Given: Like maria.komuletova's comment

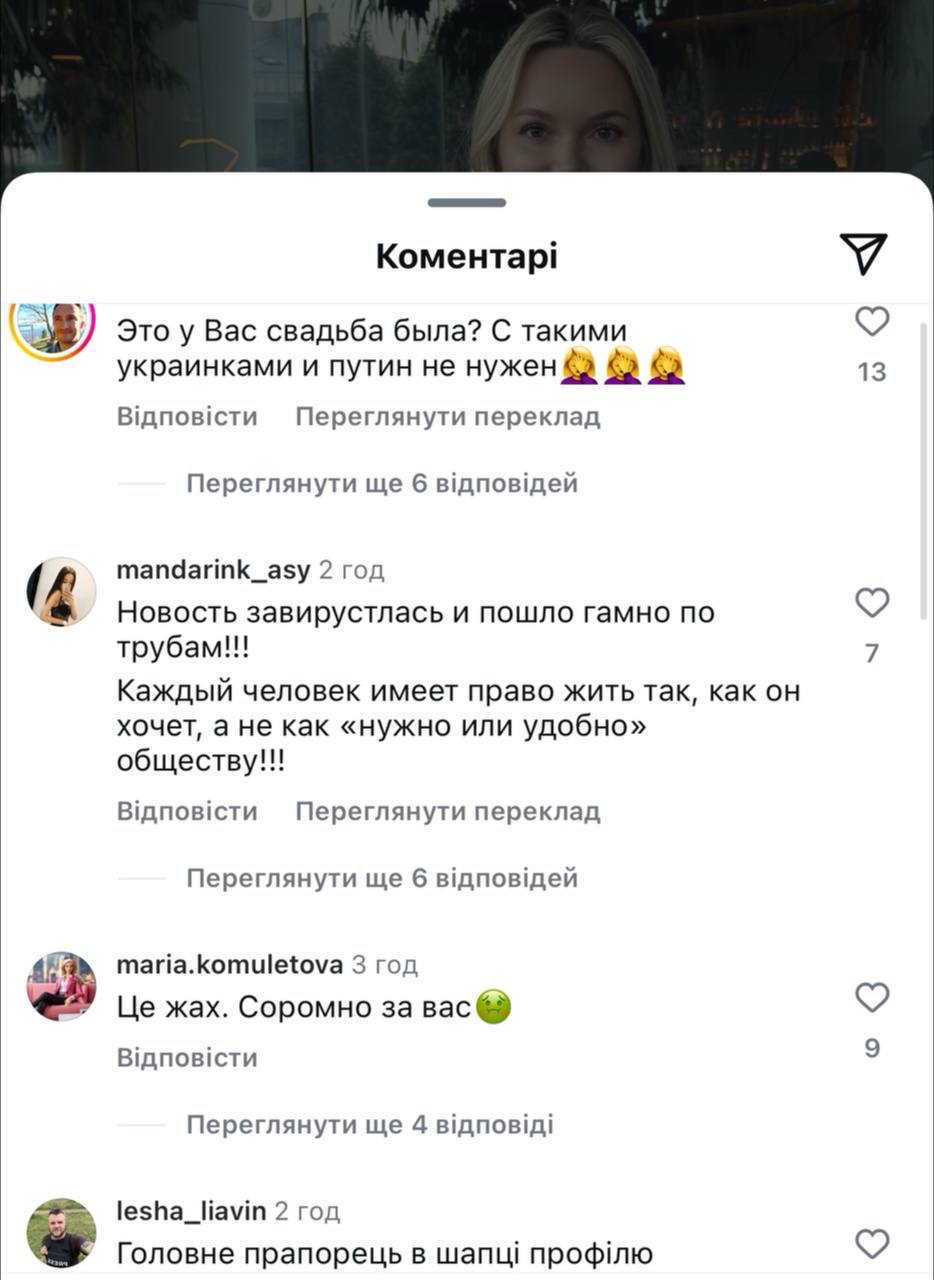Looking at the screenshot, I should click(872, 998).
